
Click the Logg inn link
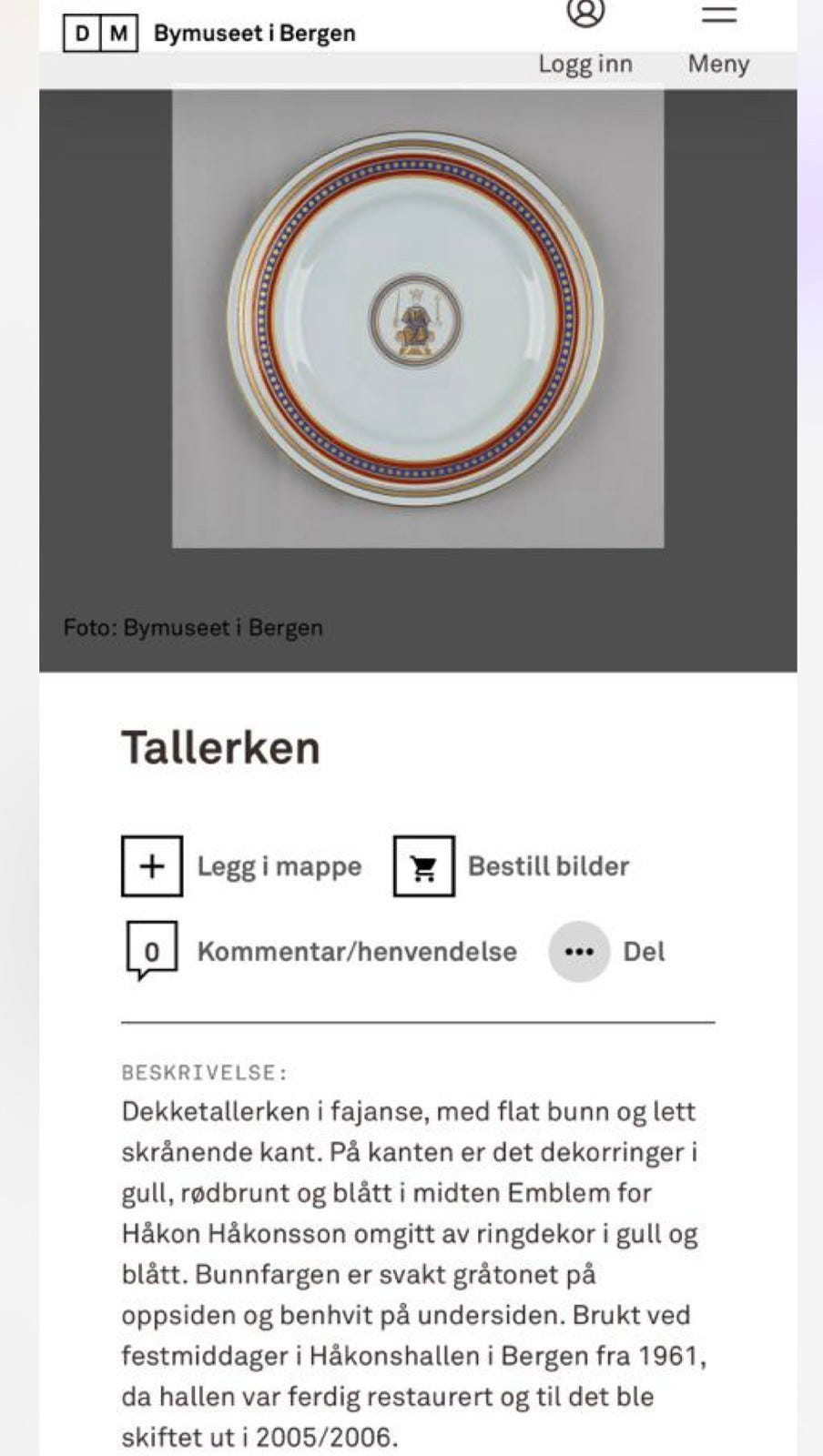(586, 64)
